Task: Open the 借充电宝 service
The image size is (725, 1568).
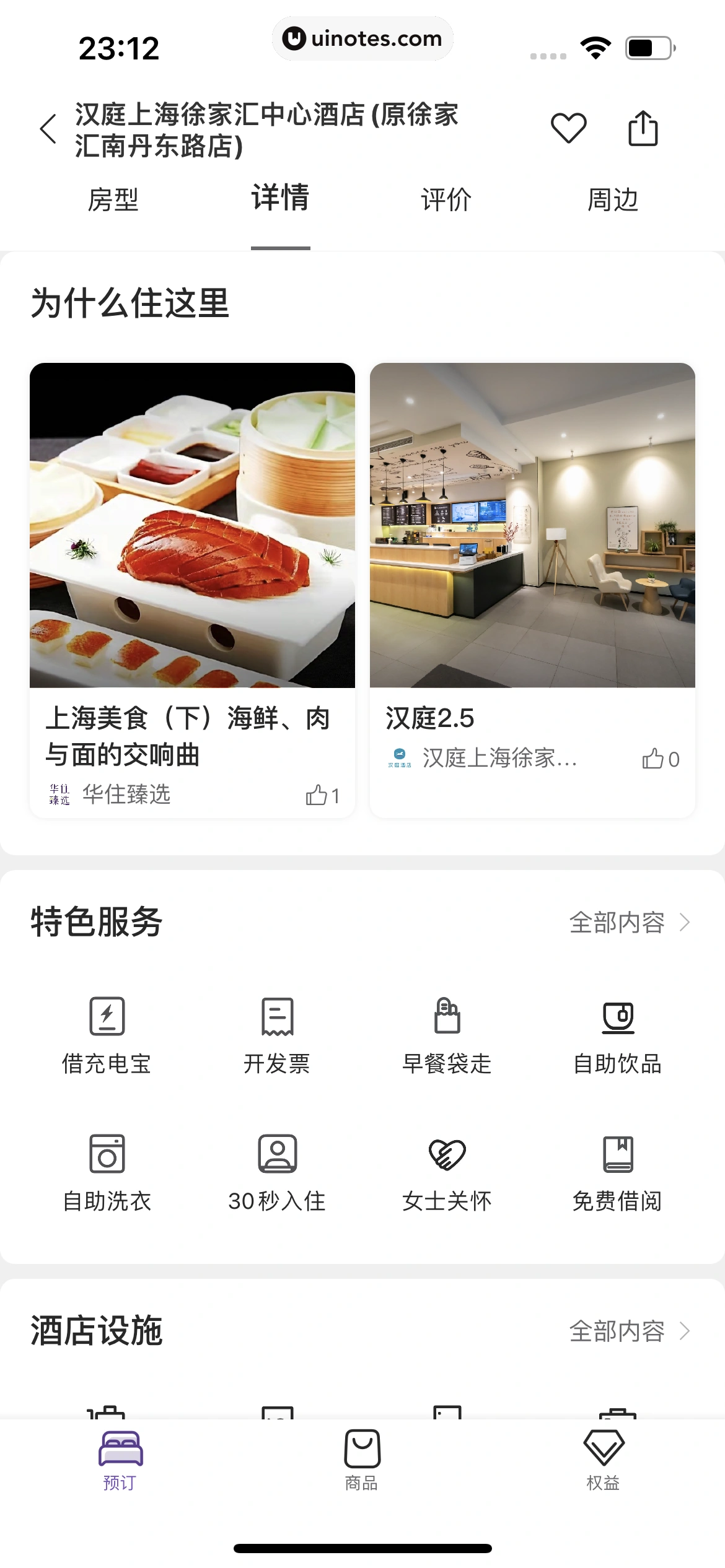Action: pyautogui.click(x=107, y=1035)
